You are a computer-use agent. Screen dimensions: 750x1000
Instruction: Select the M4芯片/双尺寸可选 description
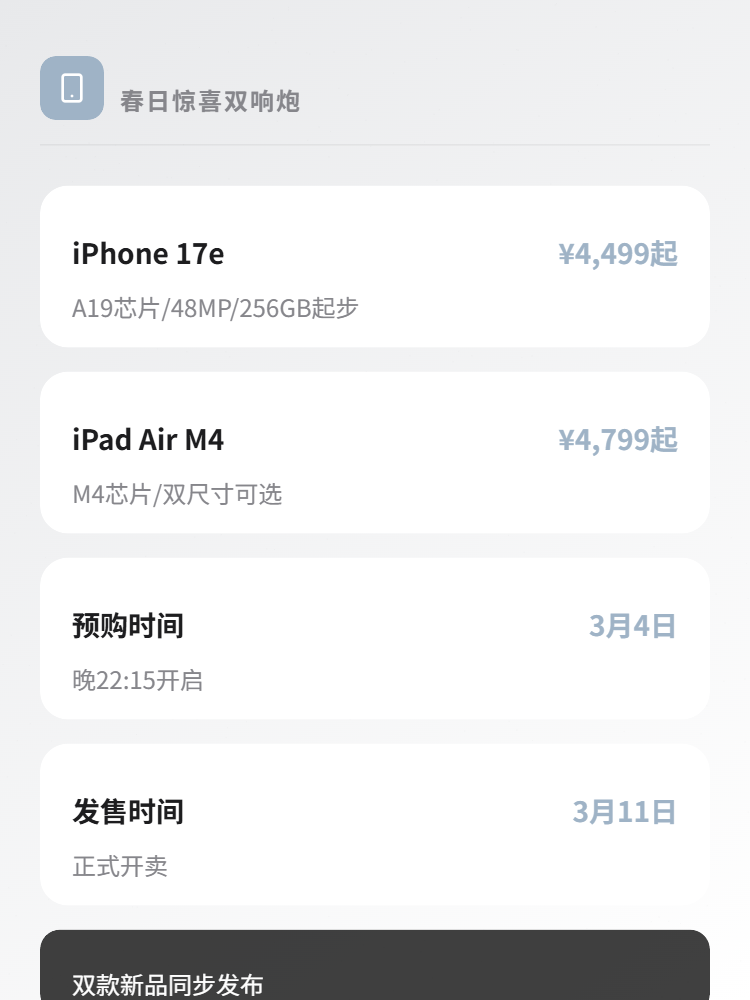[177, 494]
